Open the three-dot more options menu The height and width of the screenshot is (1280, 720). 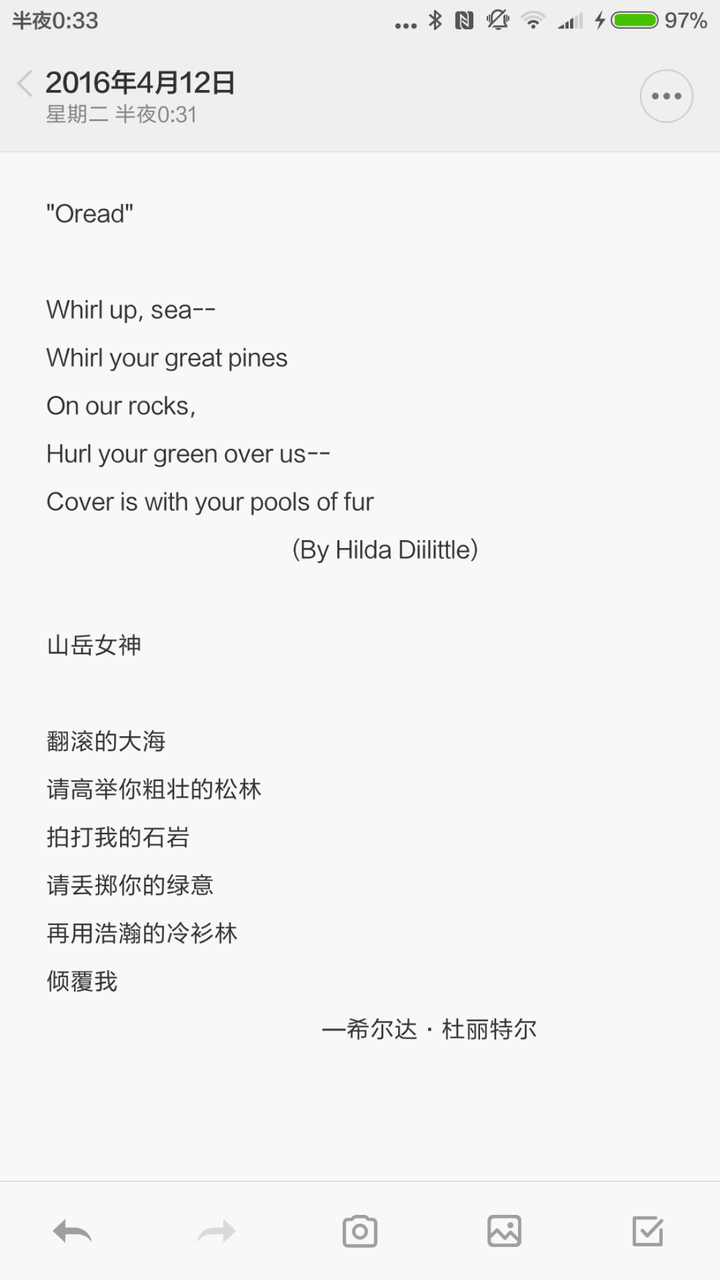click(x=666, y=97)
